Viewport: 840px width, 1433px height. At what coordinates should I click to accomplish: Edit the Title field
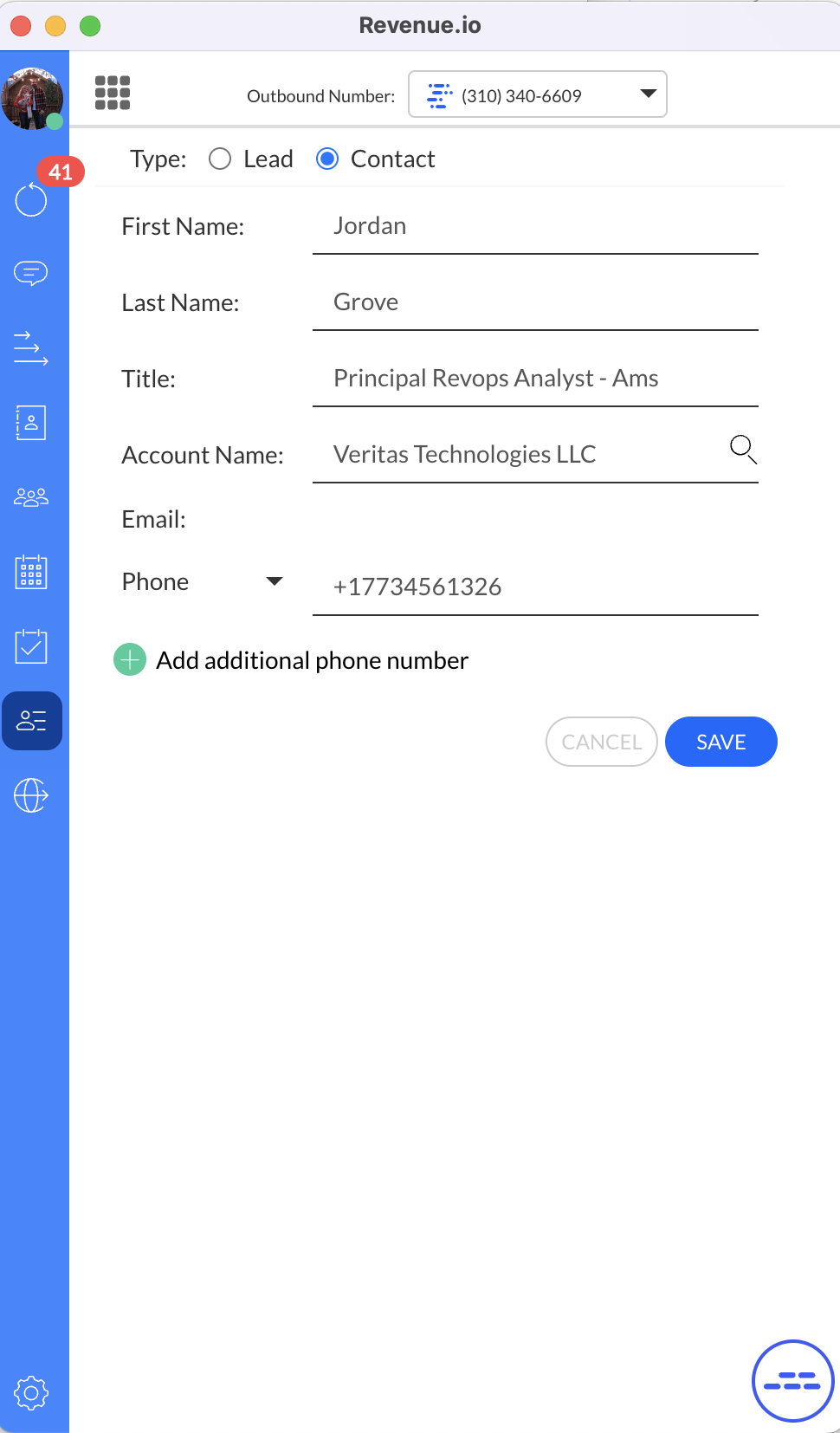click(534, 379)
